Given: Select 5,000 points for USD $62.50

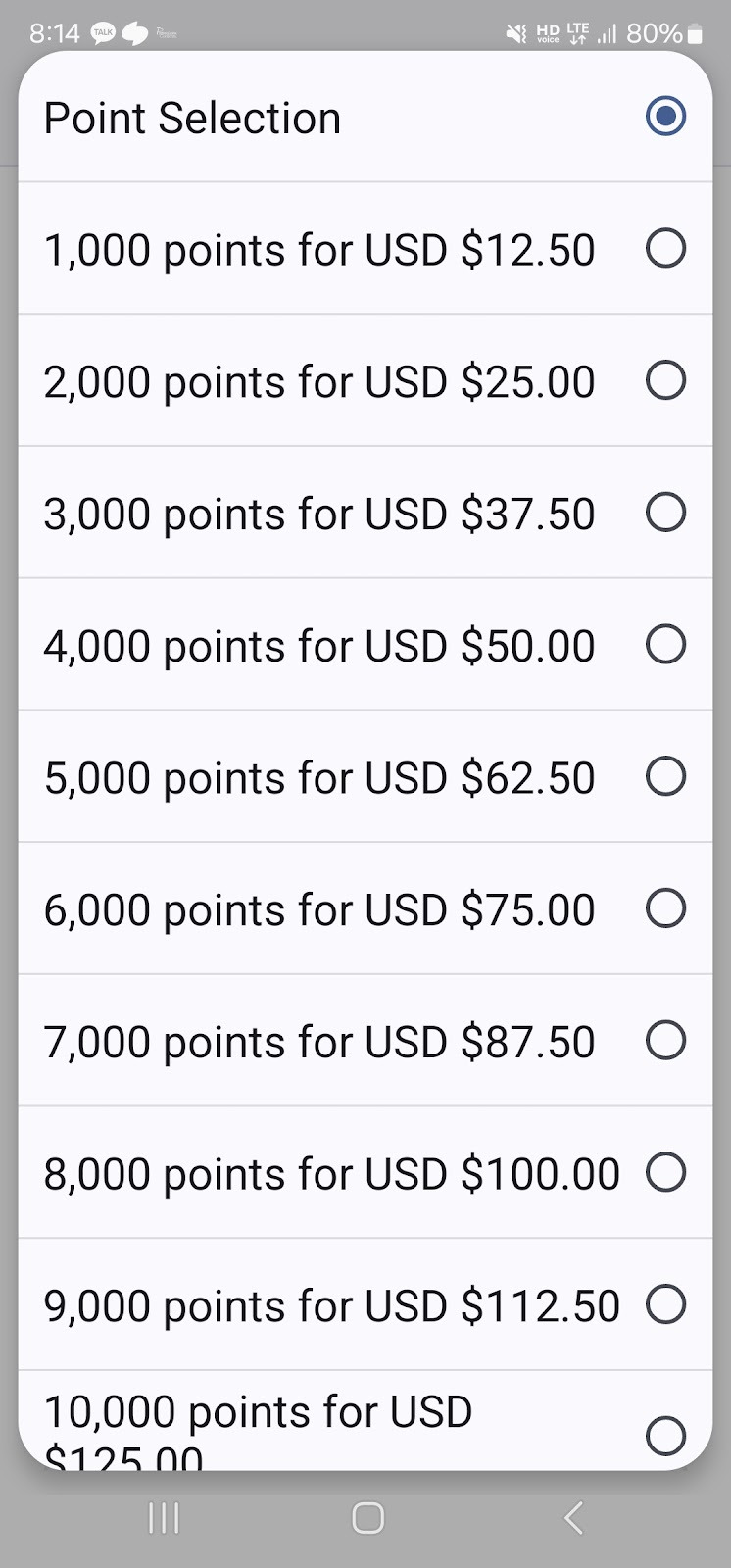Looking at the screenshot, I should click(665, 776).
